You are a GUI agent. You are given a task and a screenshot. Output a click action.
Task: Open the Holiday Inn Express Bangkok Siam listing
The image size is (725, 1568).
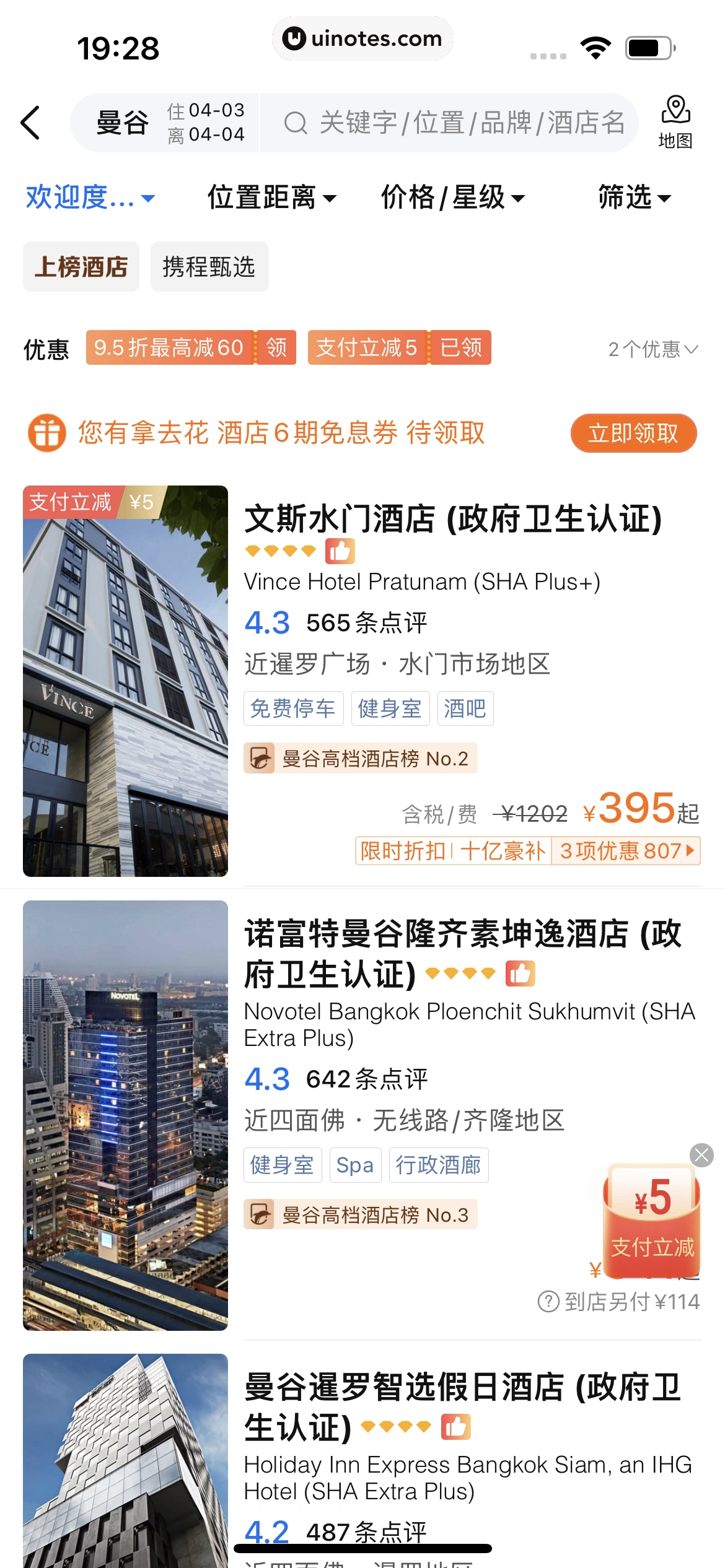(x=462, y=1407)
